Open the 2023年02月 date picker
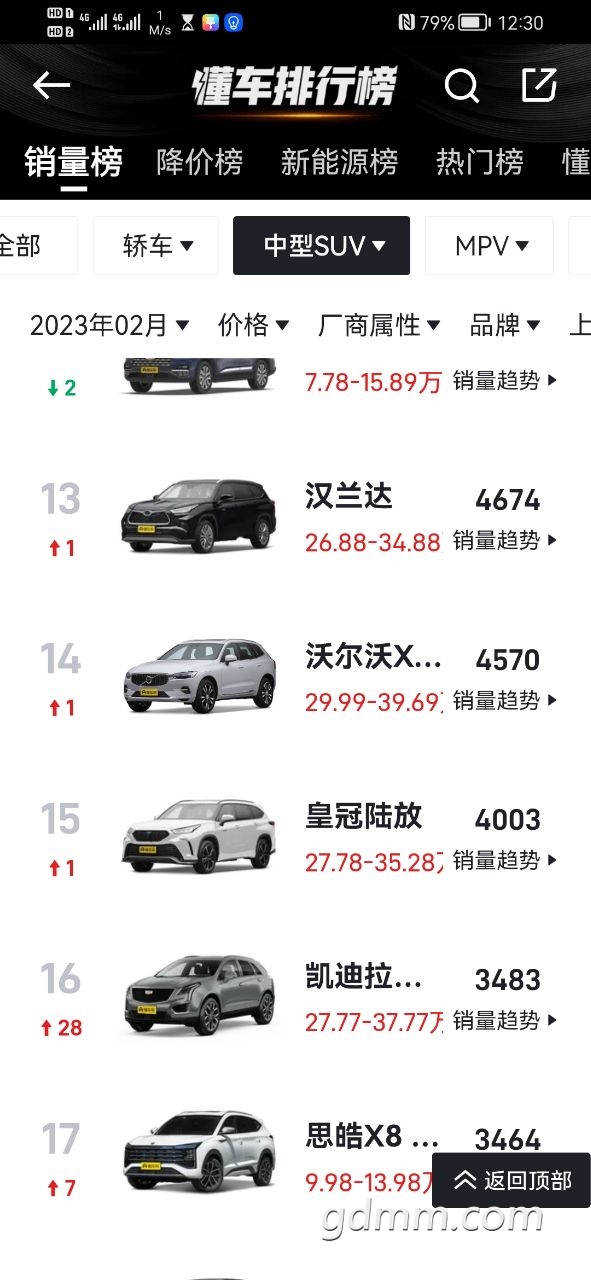Viewport: 591px width, 1280px height. click(x=109, y=325)
